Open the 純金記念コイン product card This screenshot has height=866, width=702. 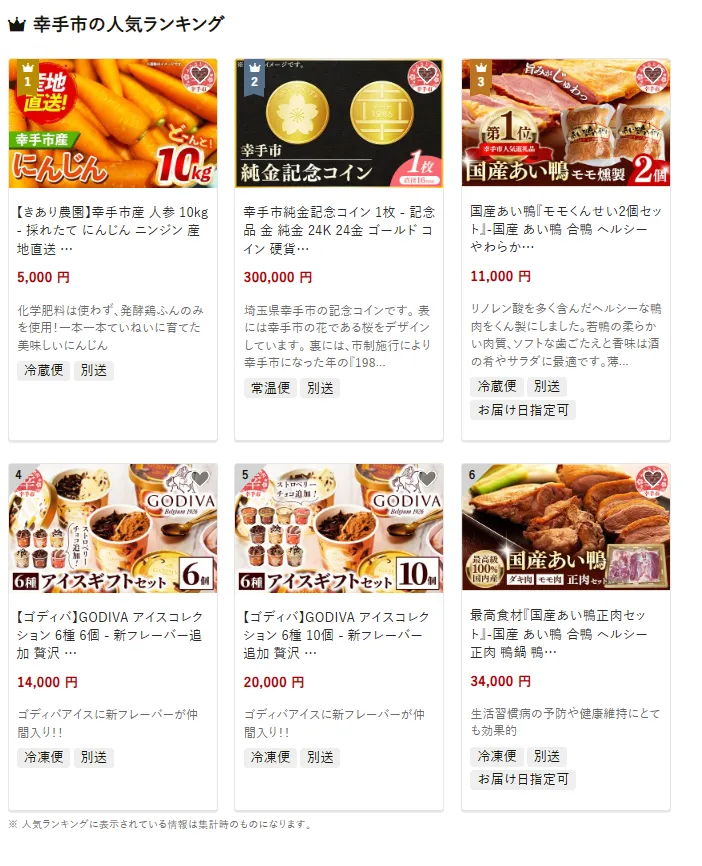pos(339,229)
